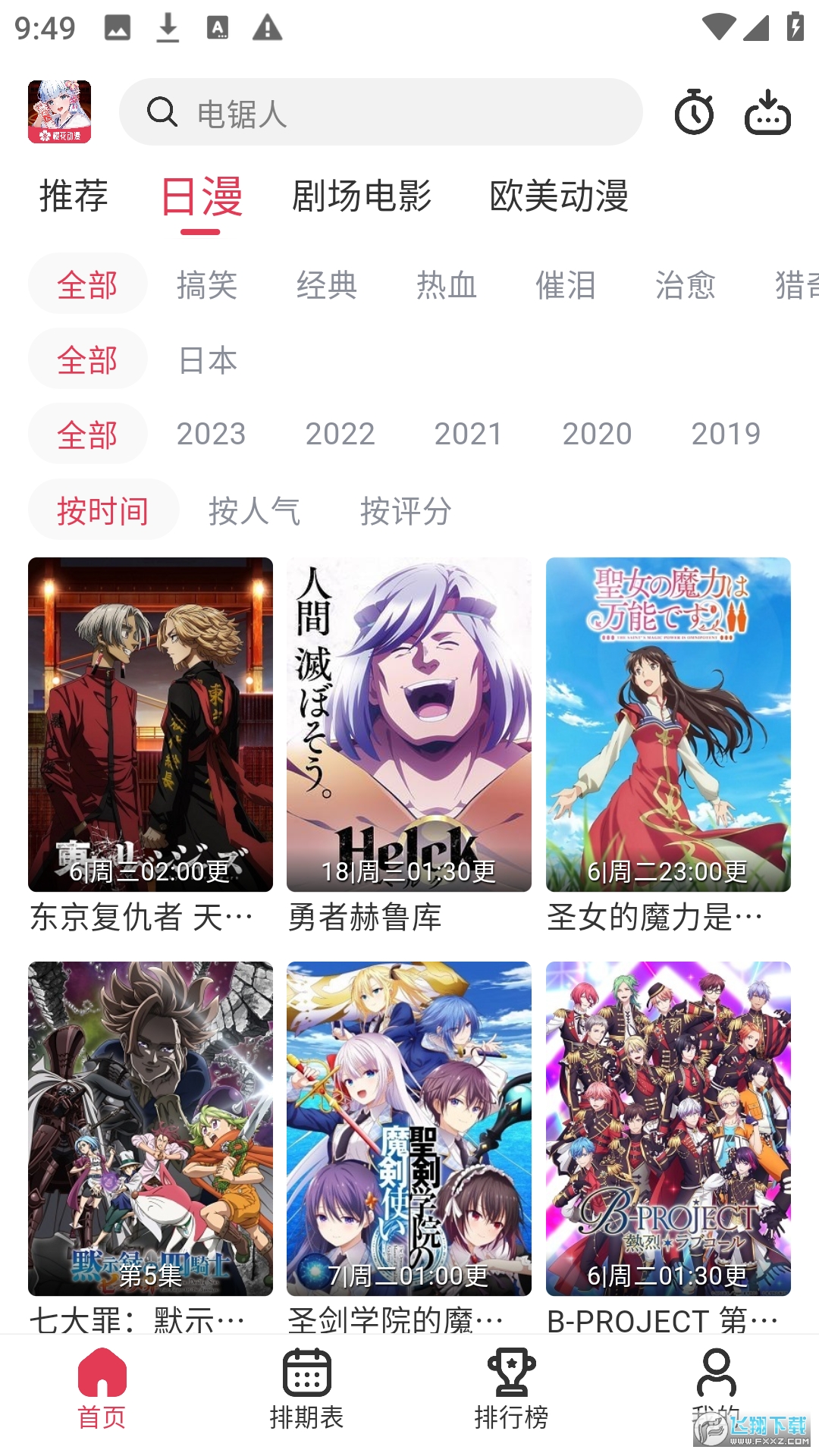Viewport: 819px width, 1456px height.
Task: Open the downloads icon
Action: point(767,112)
